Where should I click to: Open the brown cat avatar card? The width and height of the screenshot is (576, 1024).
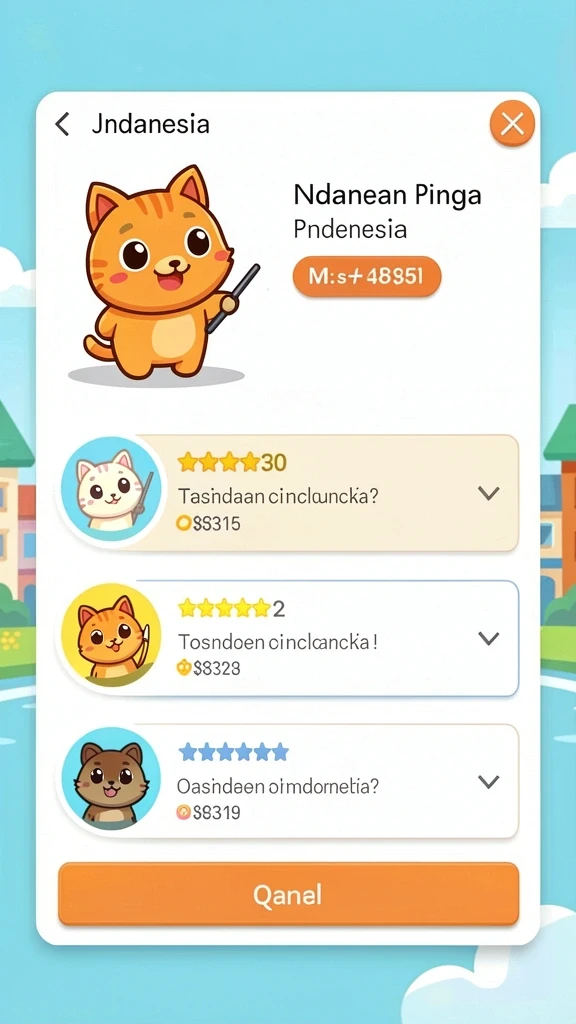[x=111, y=780]
